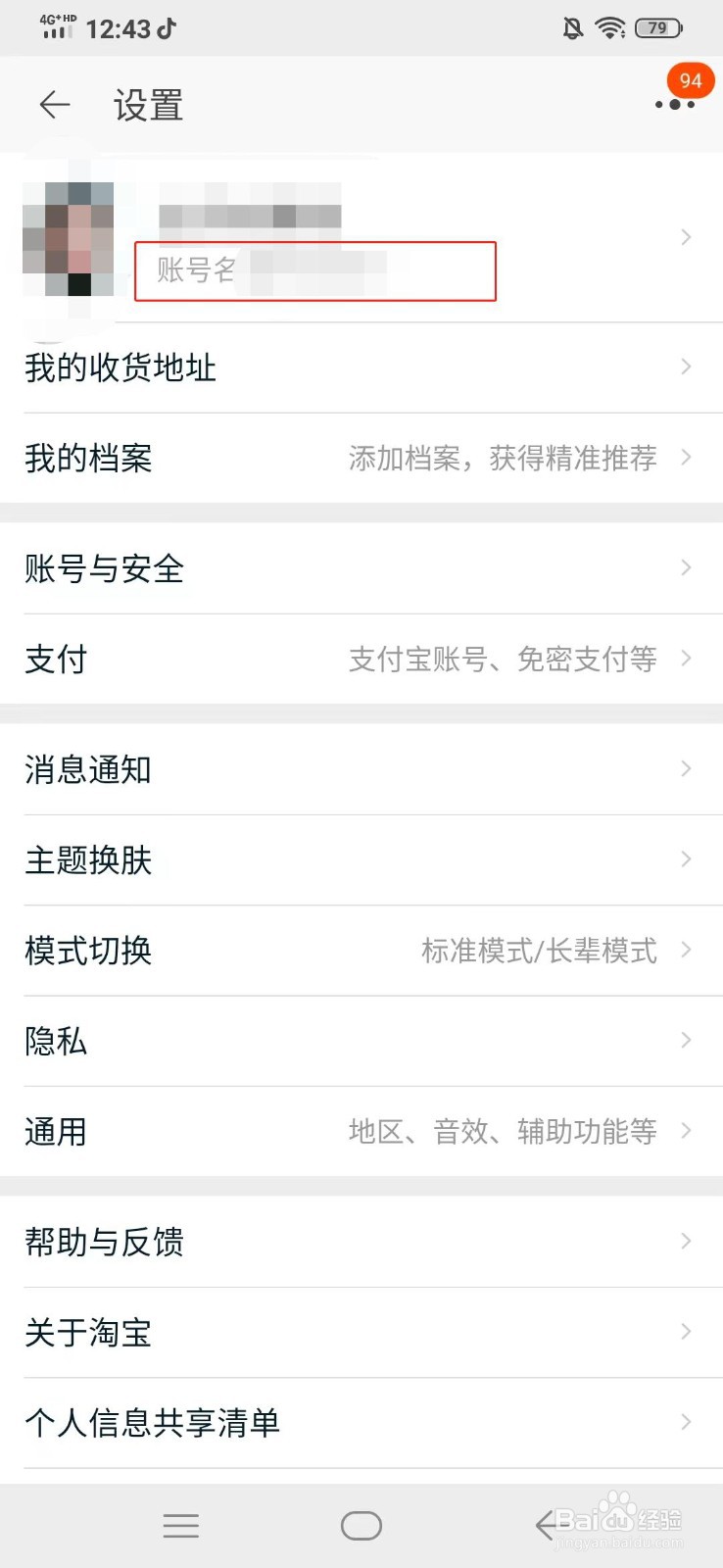Tap the 账号名 input field
The height and width of the screenshot is (1568, 723).
[x=313, y=272]
